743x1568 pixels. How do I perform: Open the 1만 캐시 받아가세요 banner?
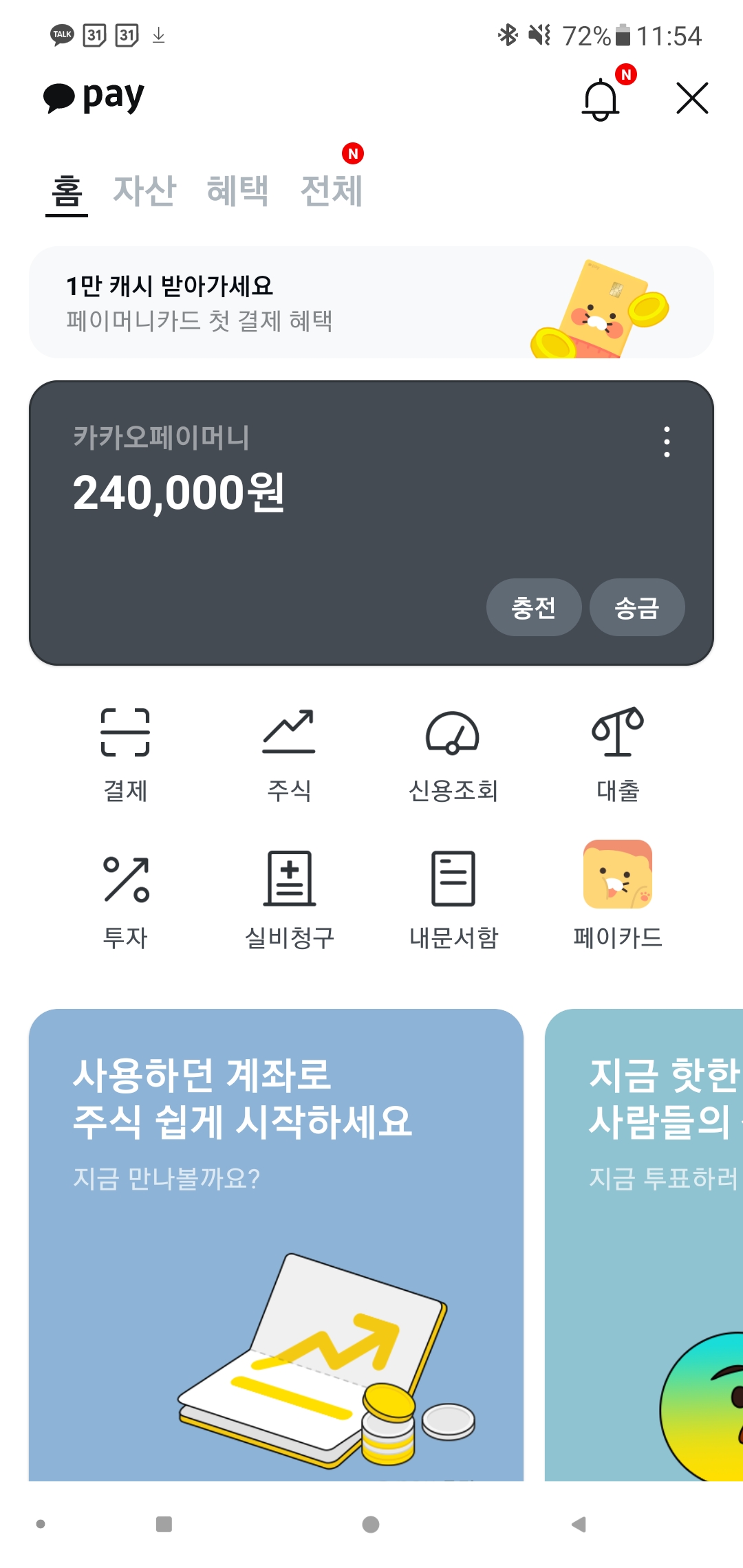[371, 303]
